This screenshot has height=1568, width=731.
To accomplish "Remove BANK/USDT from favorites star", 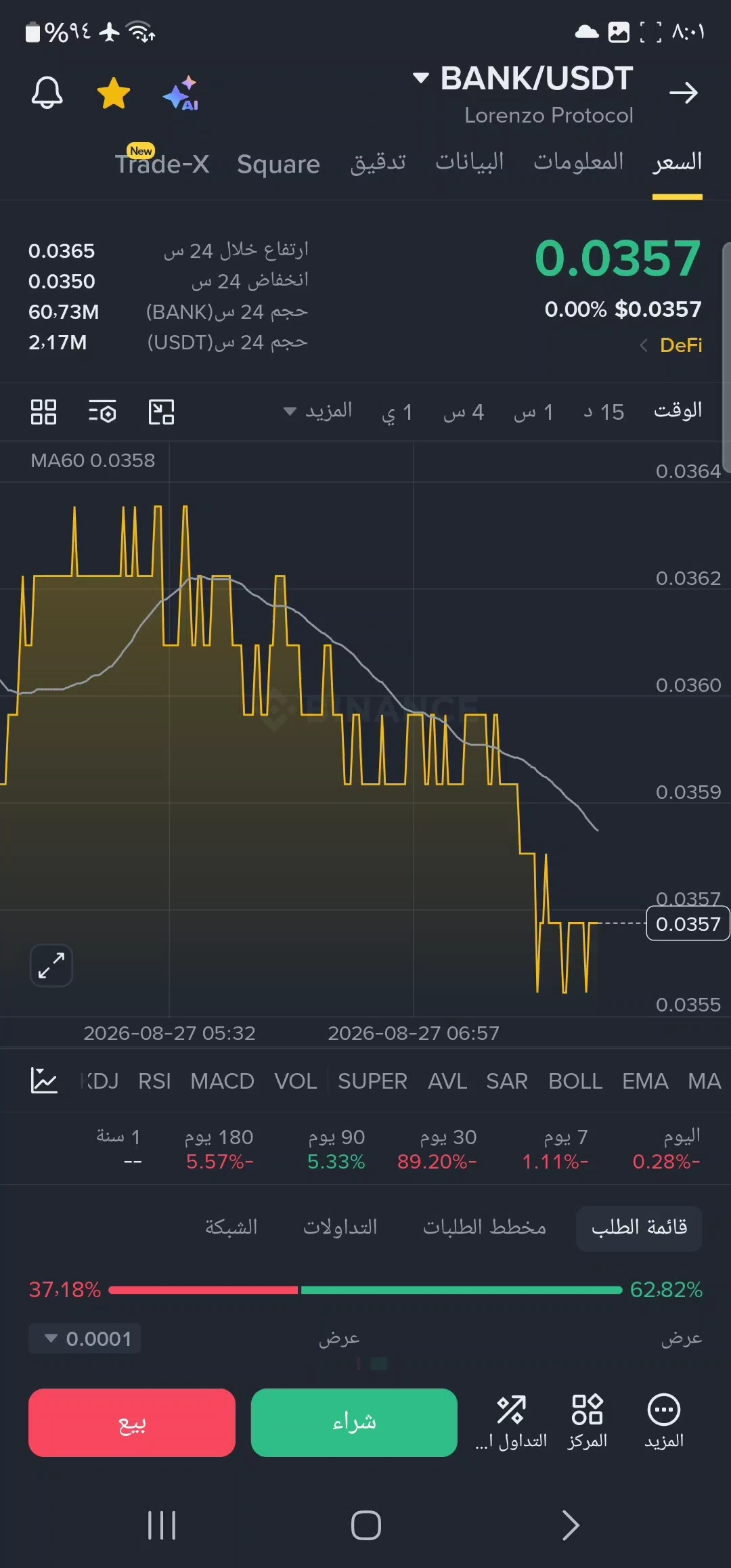I will coord(114,93).
